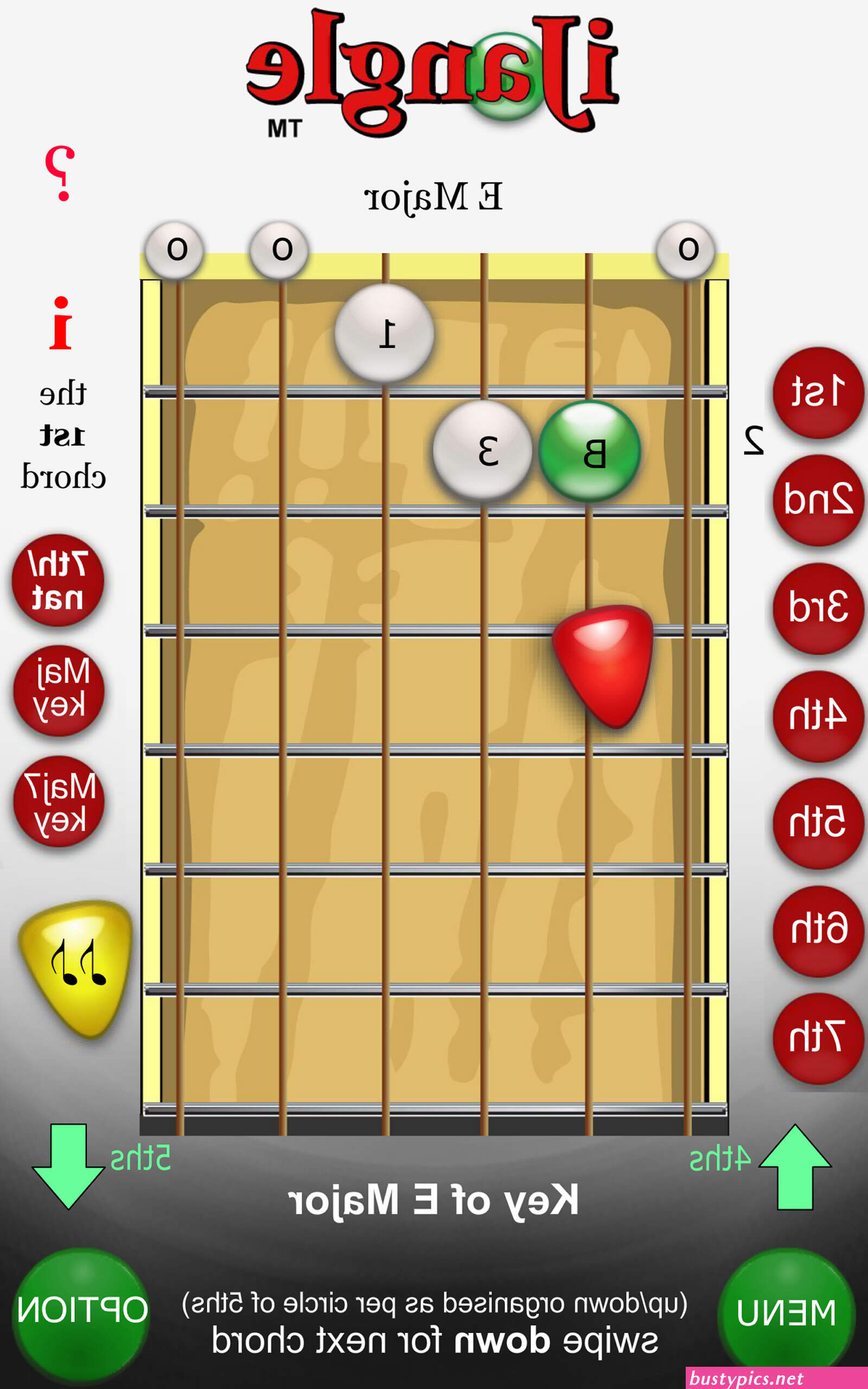
Task: Select the 5th chord button
Action: tap(818, 823)
